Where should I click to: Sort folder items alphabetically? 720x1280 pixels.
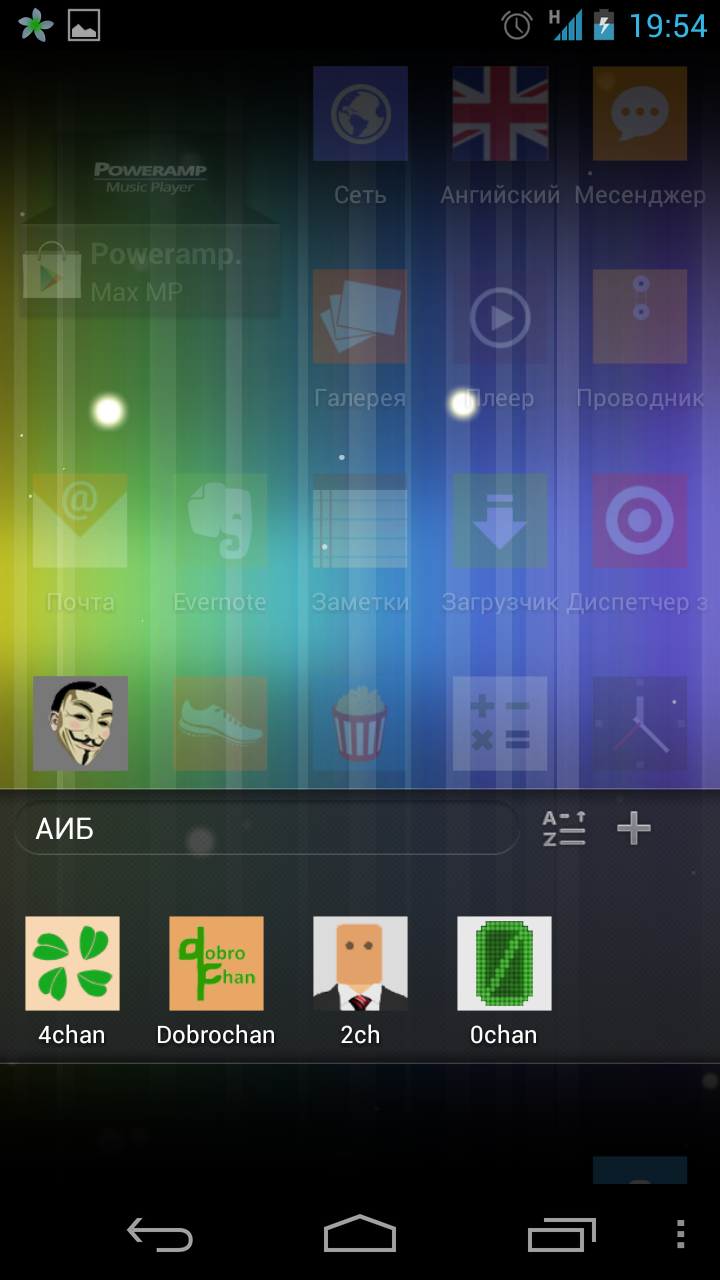pyautogui.click(x=564, y=829)
